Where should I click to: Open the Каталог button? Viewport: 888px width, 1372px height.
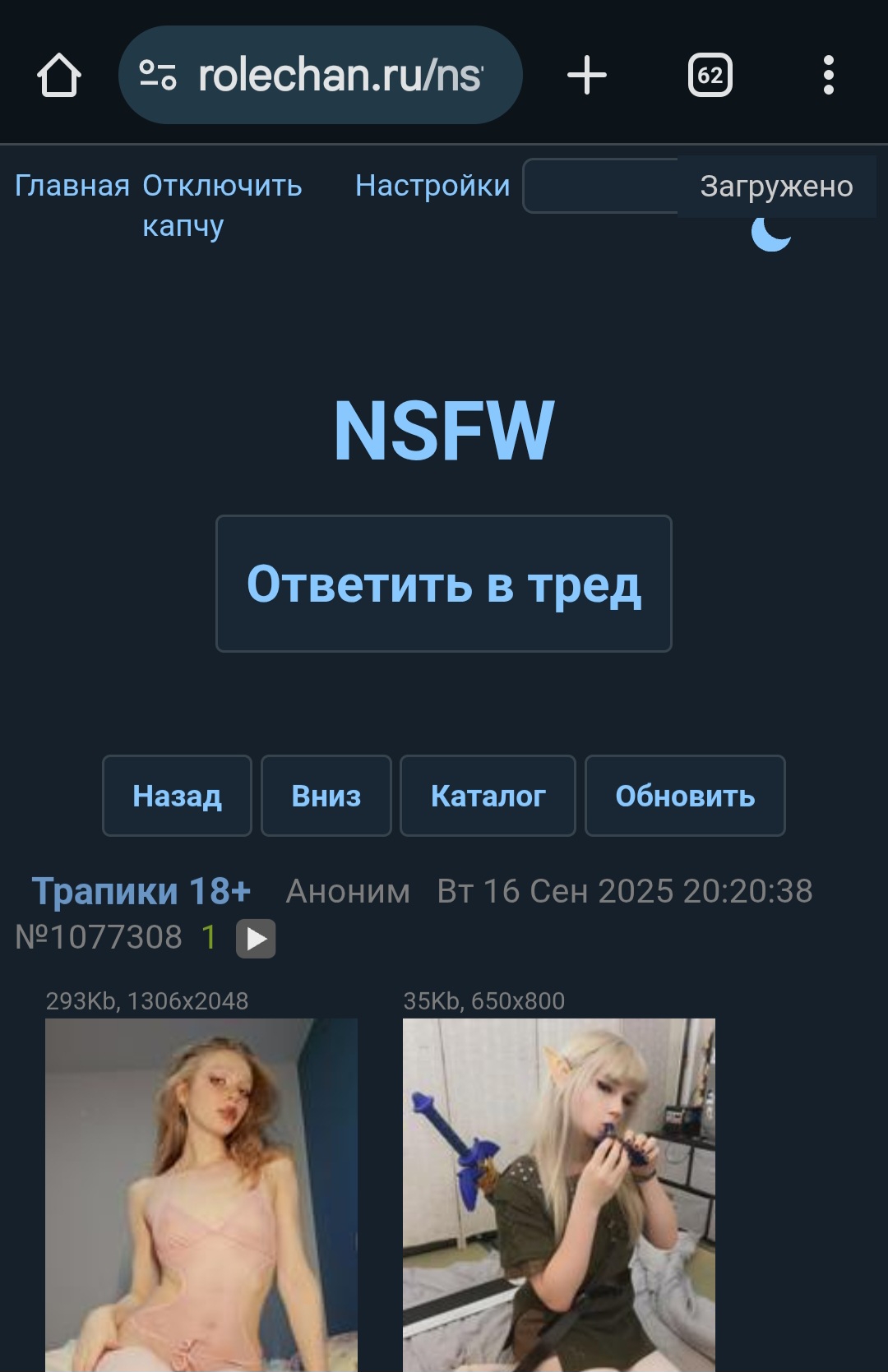click(x=488, y=796)
